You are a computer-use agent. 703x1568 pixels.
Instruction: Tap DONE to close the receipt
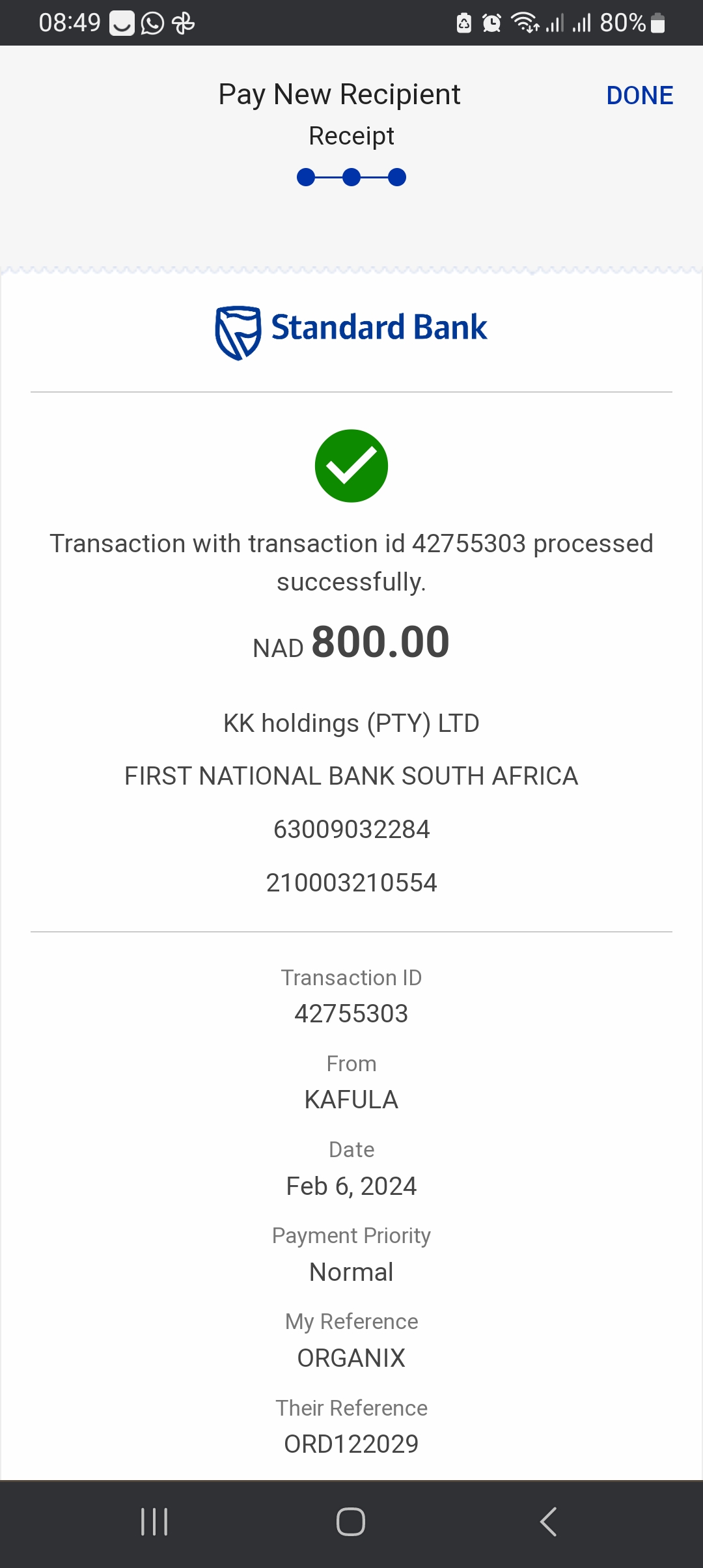pos(639,95)
